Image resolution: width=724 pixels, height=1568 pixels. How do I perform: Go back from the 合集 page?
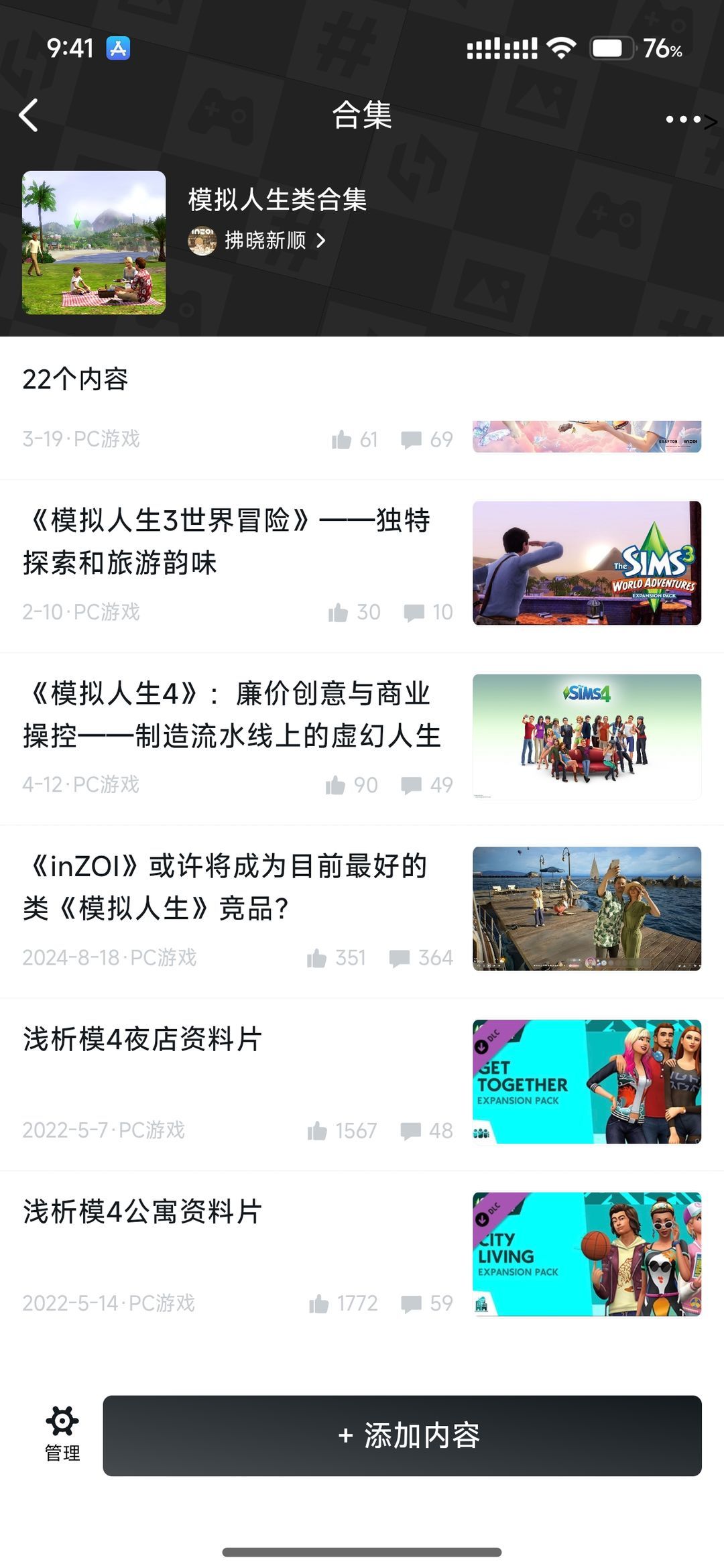pyautogui.click(x=28, y=116)
